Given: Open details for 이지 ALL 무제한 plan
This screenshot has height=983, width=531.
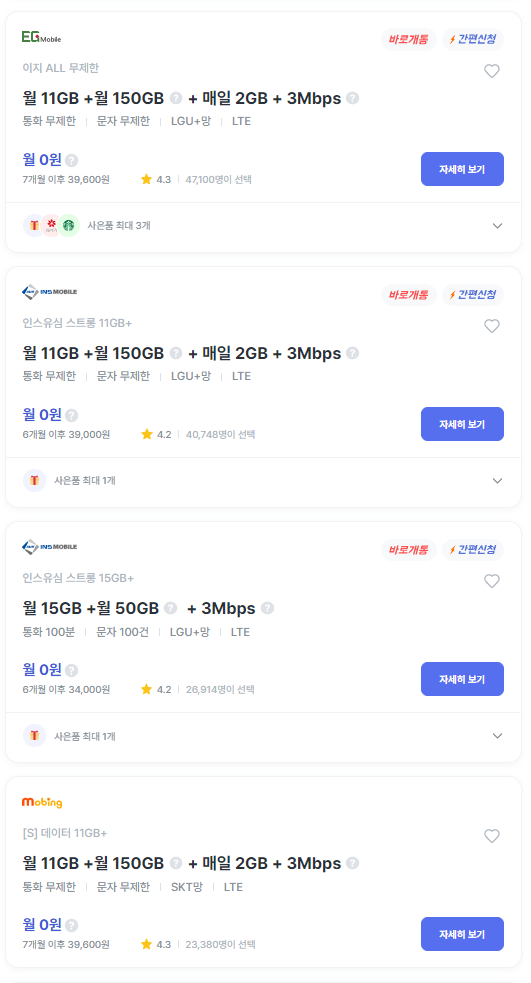Looking at the screenshot, I should [462, 169].
